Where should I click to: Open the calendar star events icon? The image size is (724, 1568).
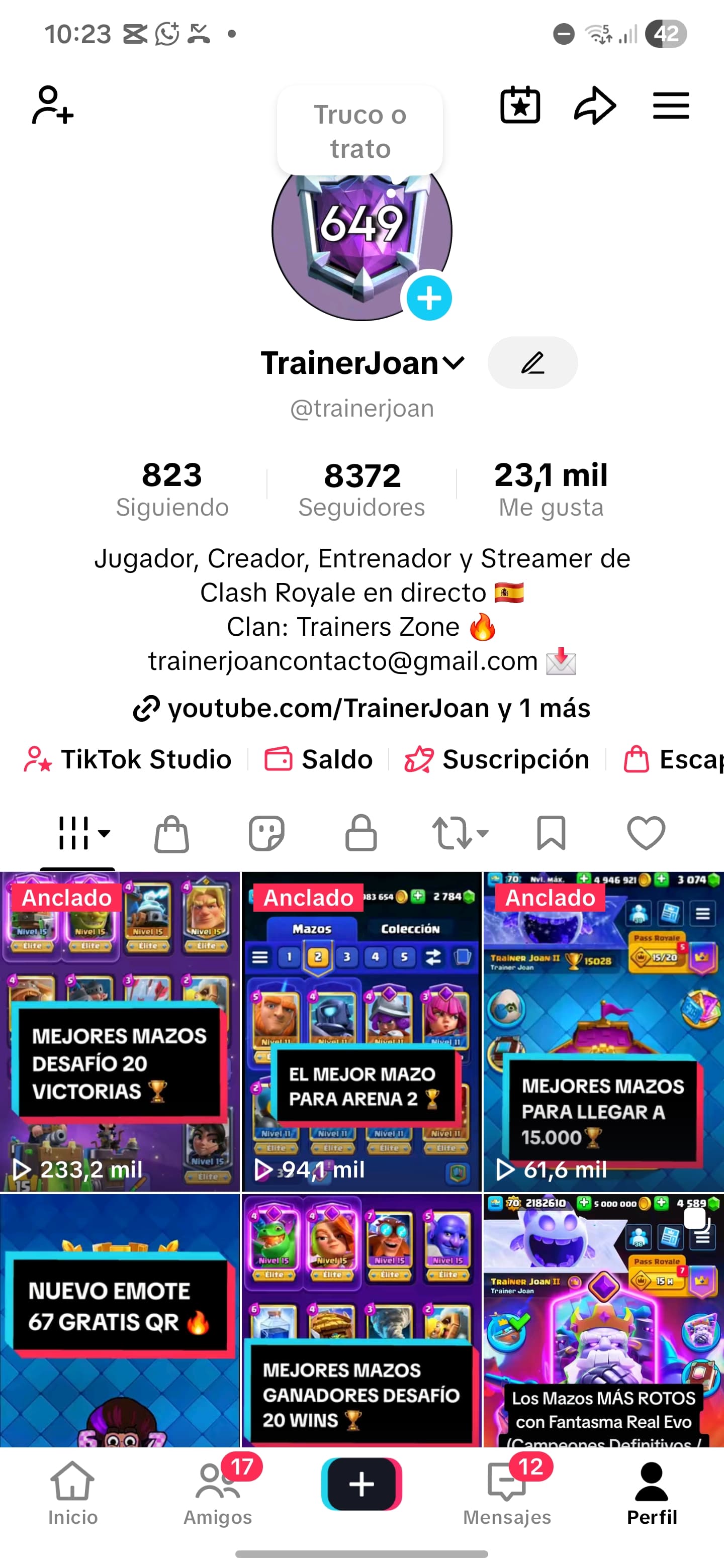point(520,106)
